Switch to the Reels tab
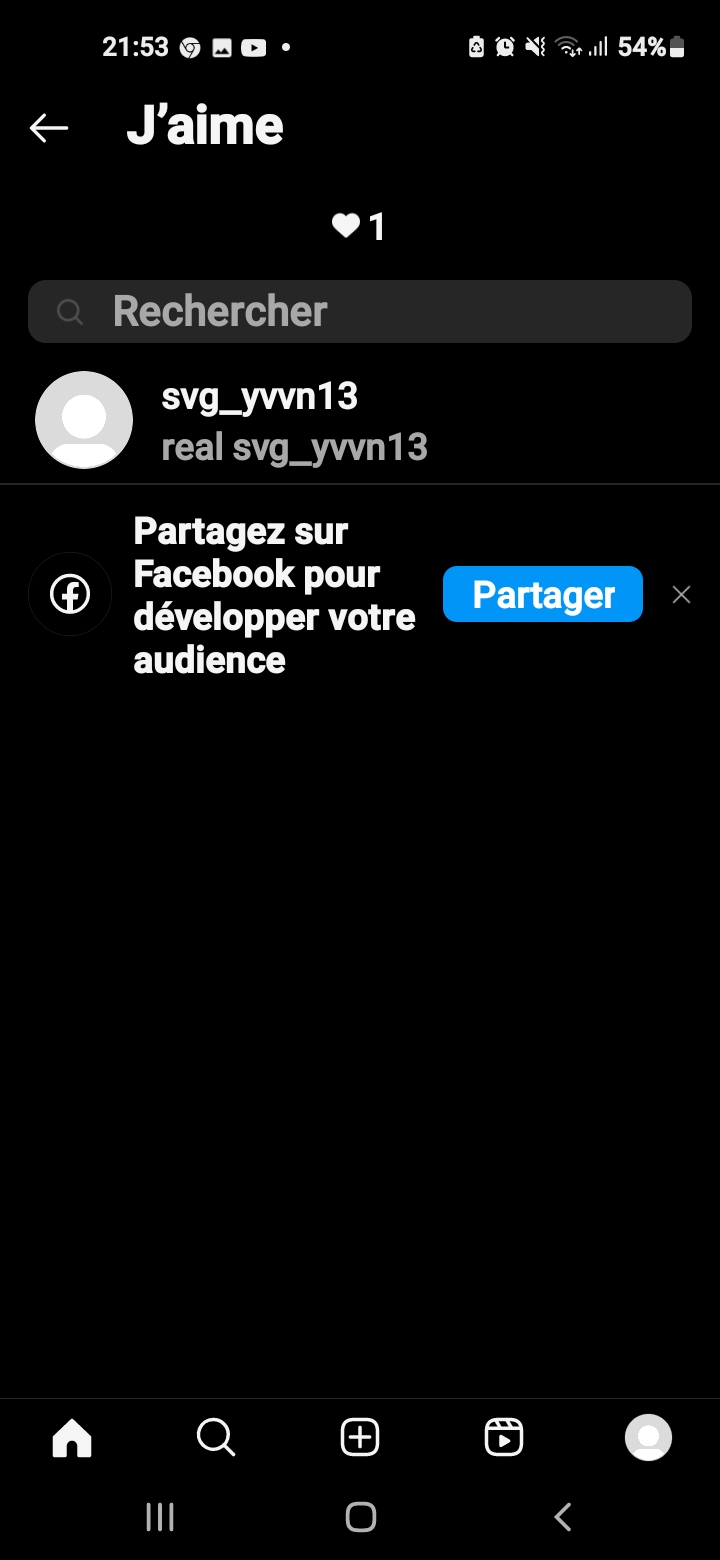 tap(504, 1438)
